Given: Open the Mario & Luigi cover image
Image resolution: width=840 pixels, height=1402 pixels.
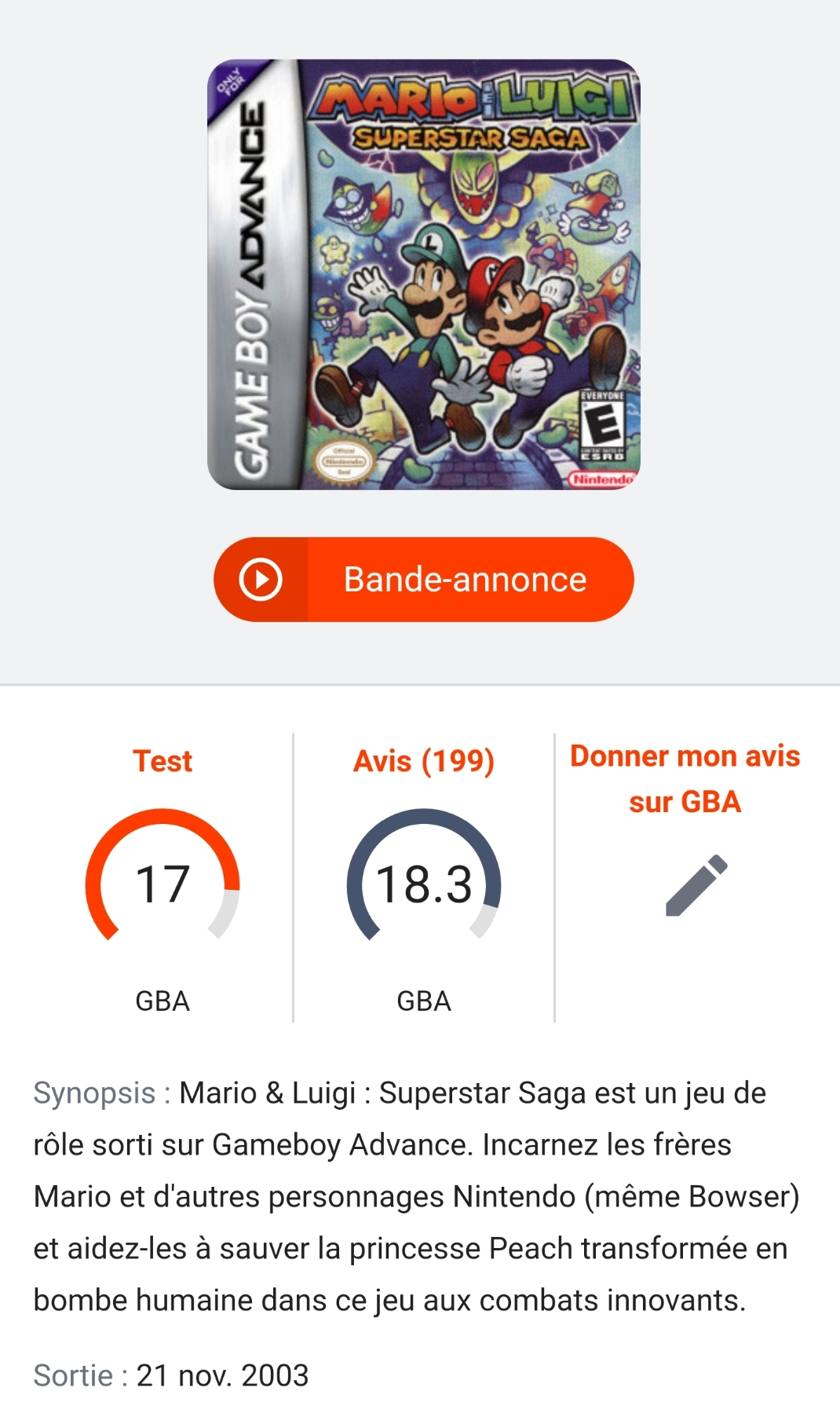Looking at the screenshot, I should pos(424,274).
